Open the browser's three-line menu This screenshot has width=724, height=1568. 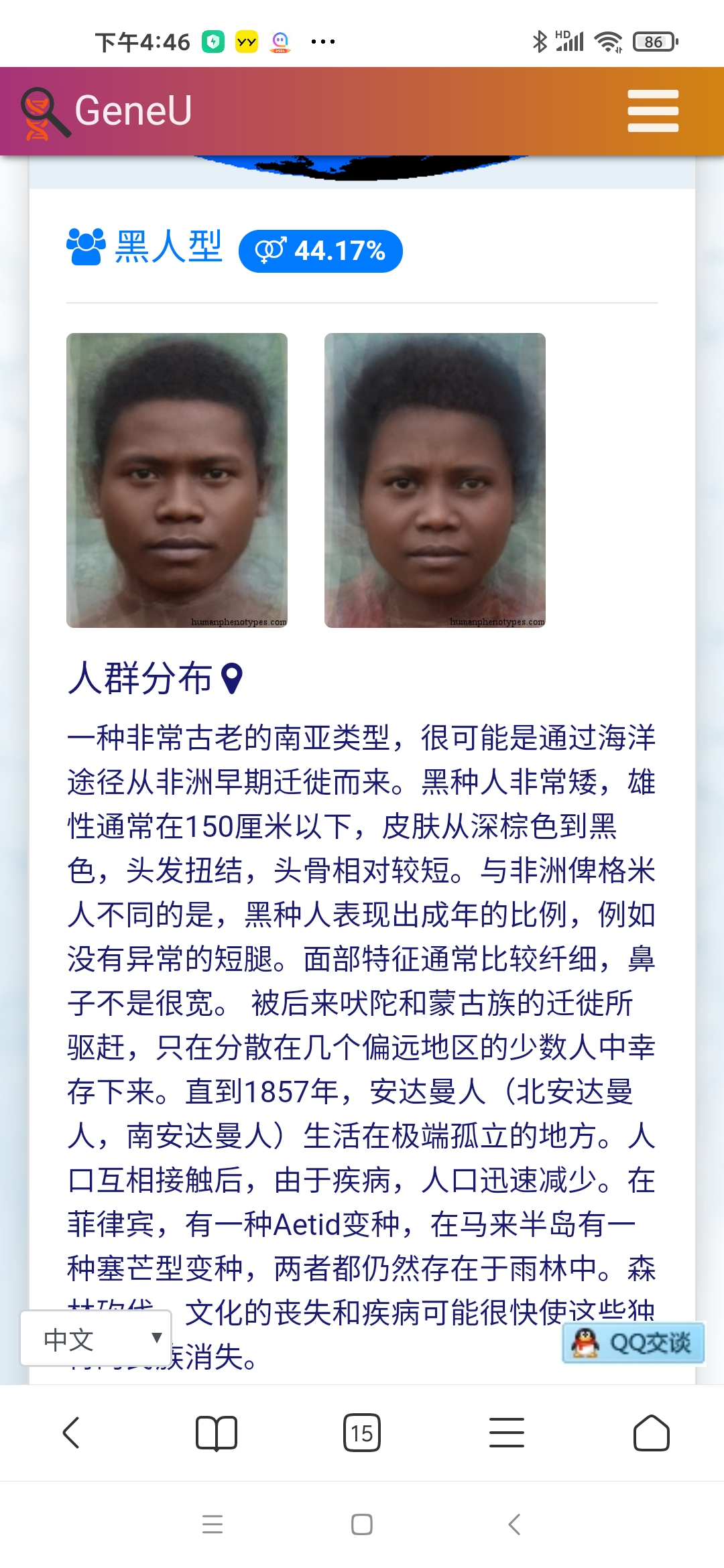pos(507,1433)
